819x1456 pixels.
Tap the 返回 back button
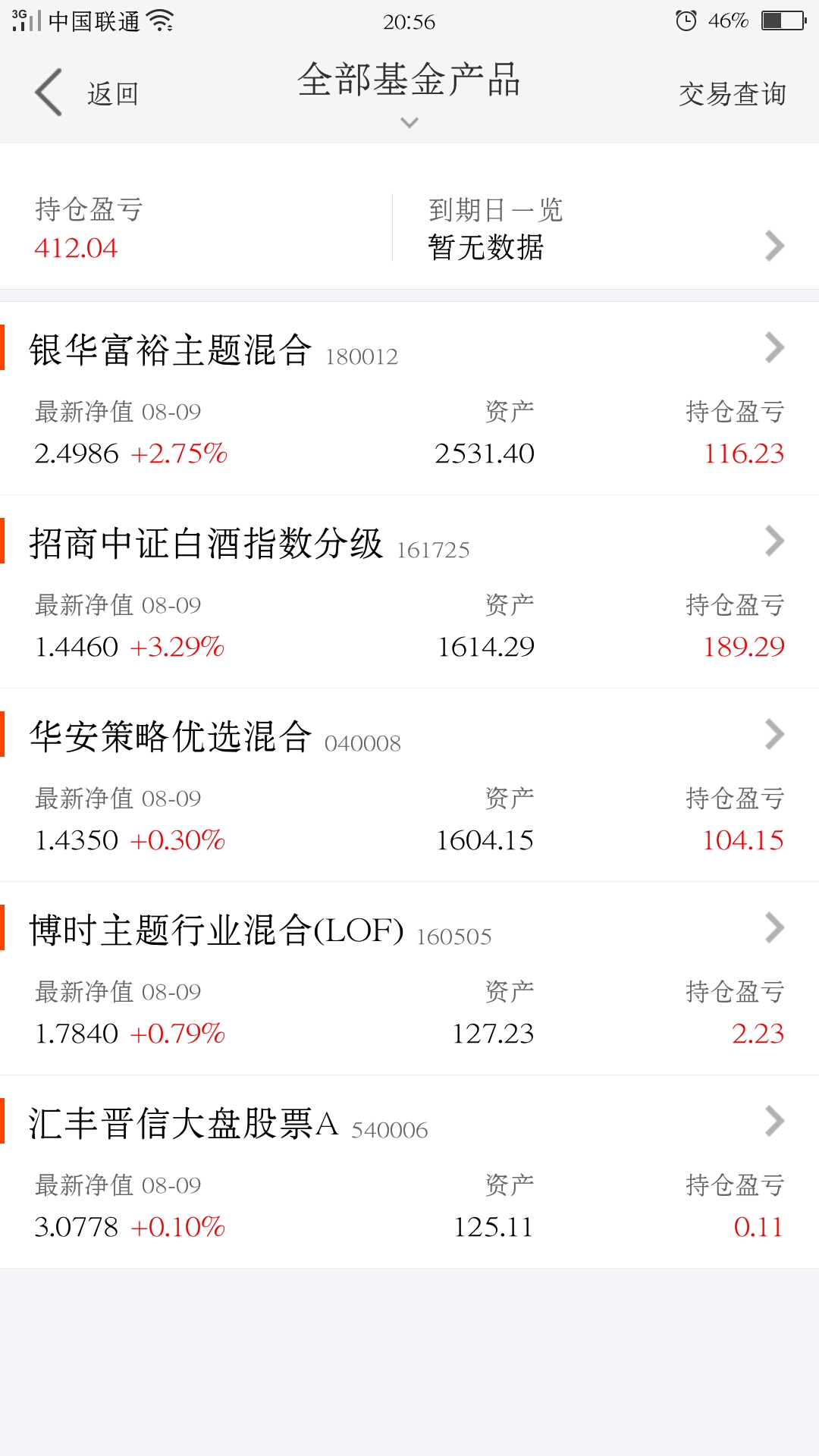[x=86, y=93]
